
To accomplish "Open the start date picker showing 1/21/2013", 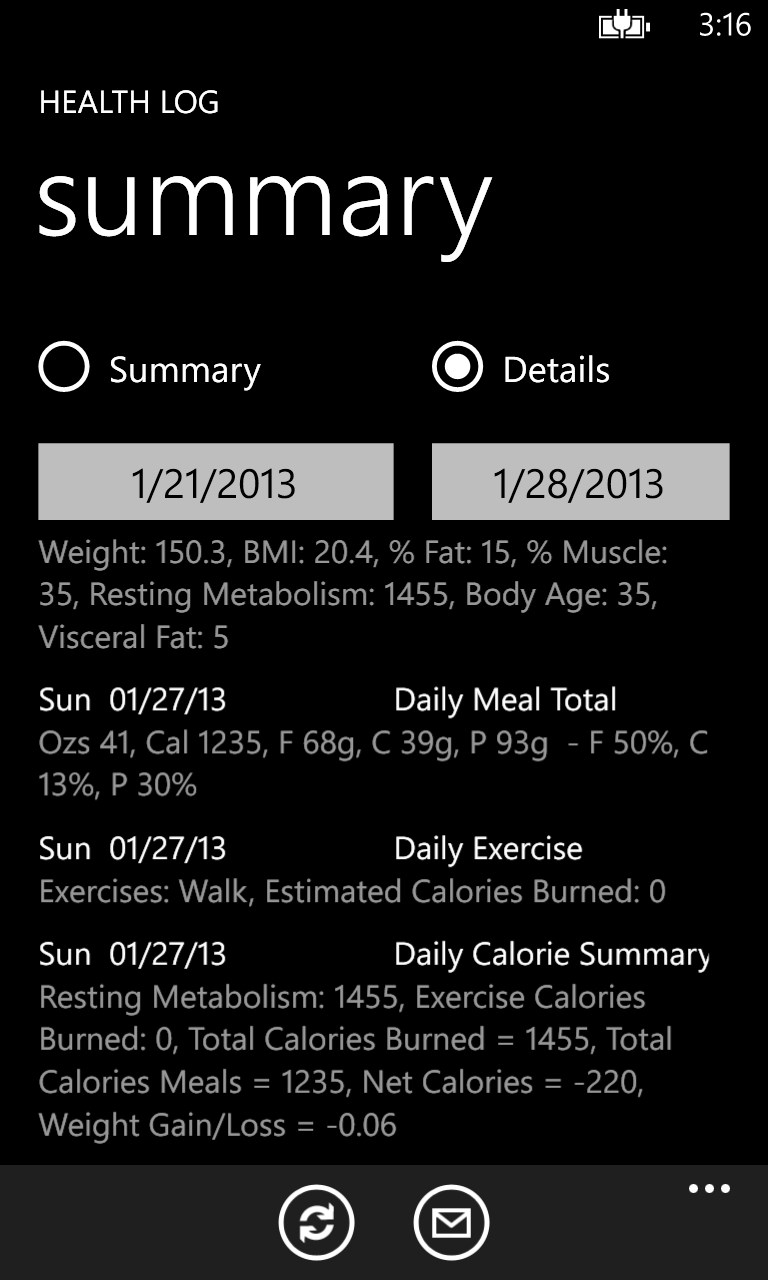I will (215, 482).
